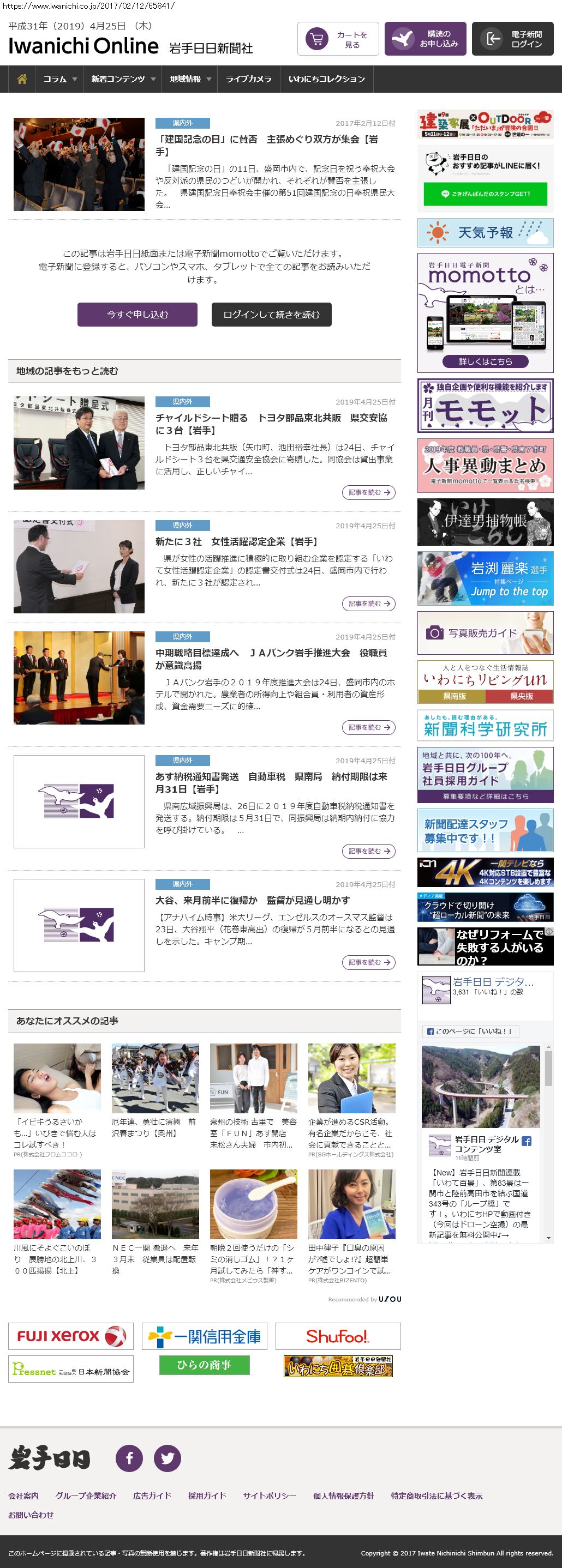Tap 今すぐ申し込む button
Viewport: 562px width, 1568px height.
pos(137,315)
